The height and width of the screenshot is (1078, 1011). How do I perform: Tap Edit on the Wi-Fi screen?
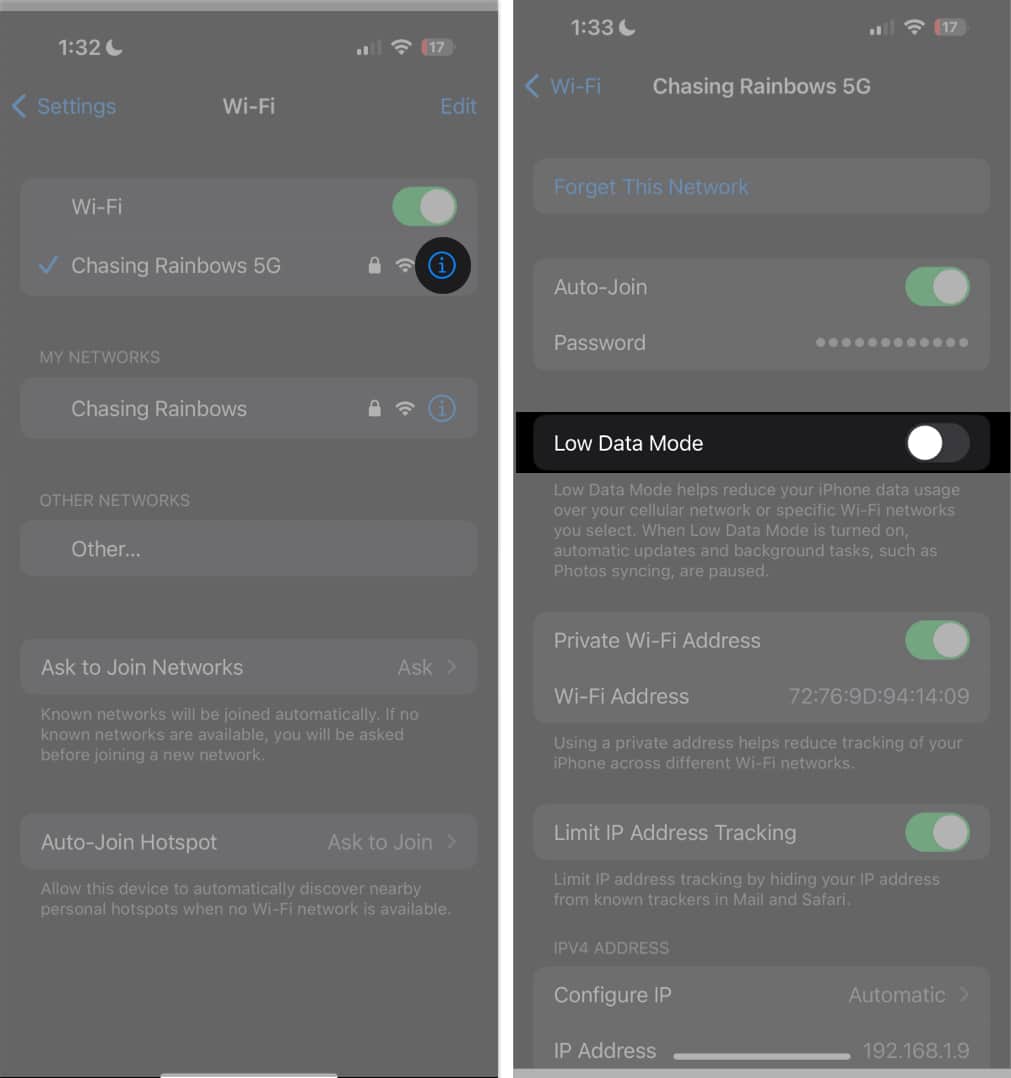tap(458, 106)
